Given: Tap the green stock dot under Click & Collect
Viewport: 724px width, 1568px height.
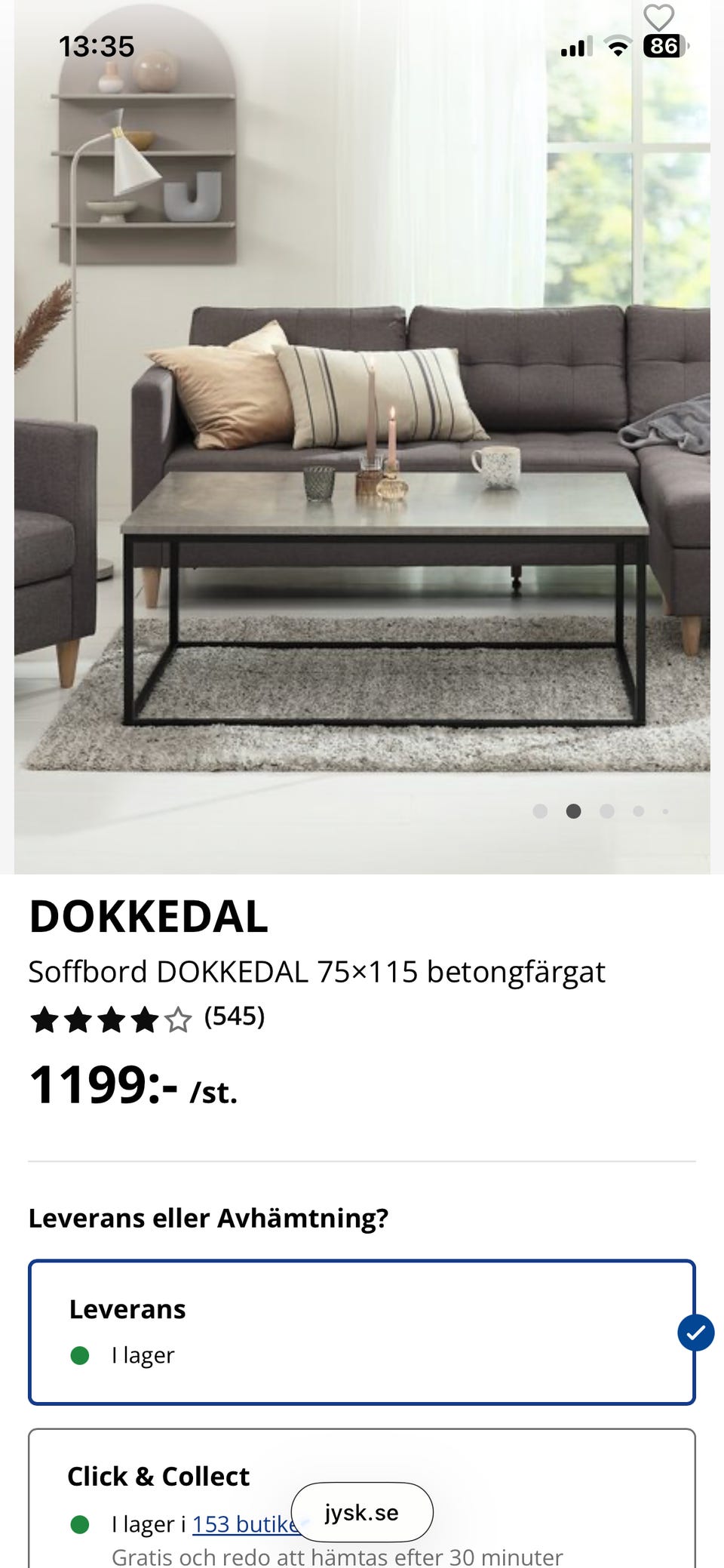Looking at the screenshot, I should click(x=80, y=1524).
